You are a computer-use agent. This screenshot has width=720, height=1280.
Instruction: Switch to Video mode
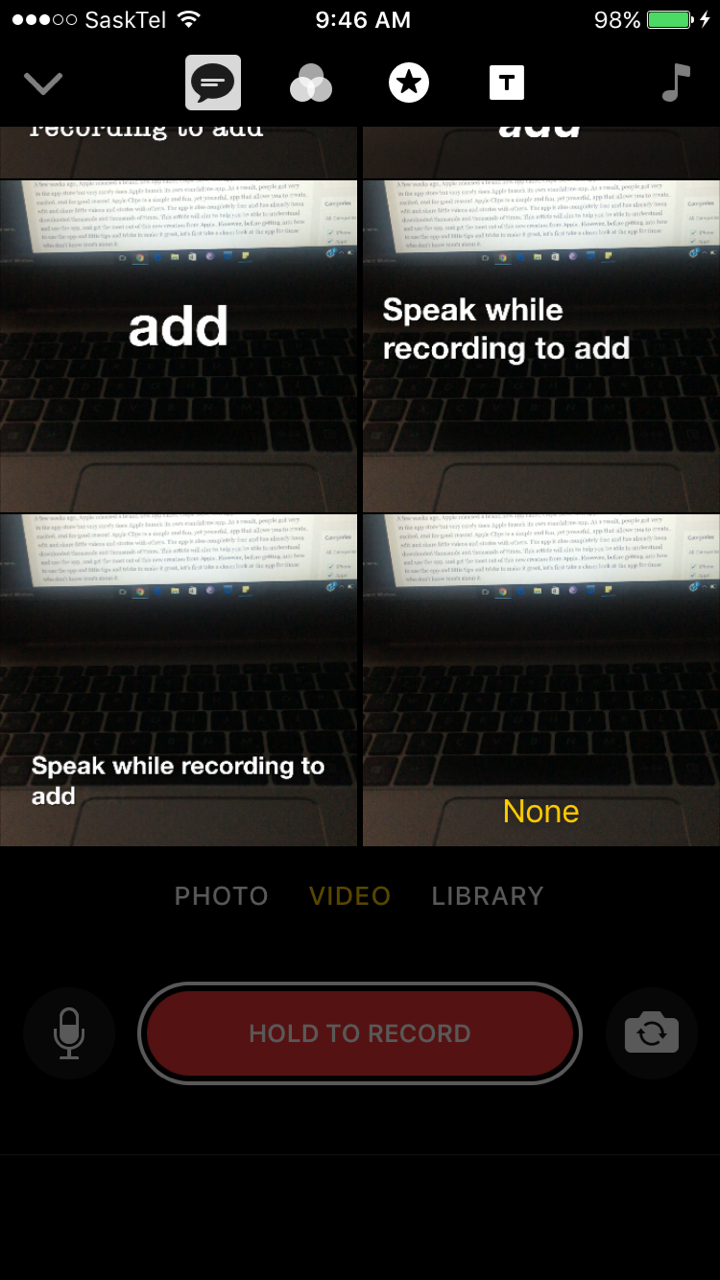[x=350, y=896]
